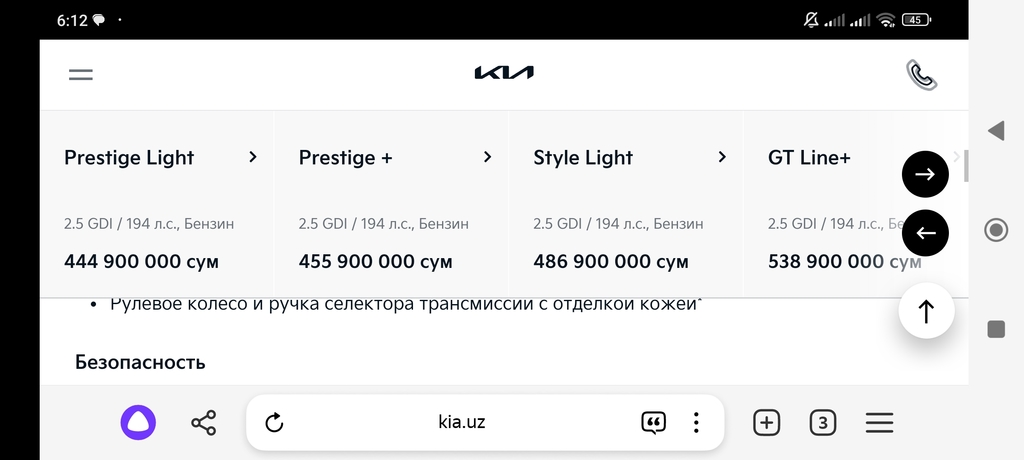Open page reviews quote icon
1024x460 pixels.
(x=653, y=423)
